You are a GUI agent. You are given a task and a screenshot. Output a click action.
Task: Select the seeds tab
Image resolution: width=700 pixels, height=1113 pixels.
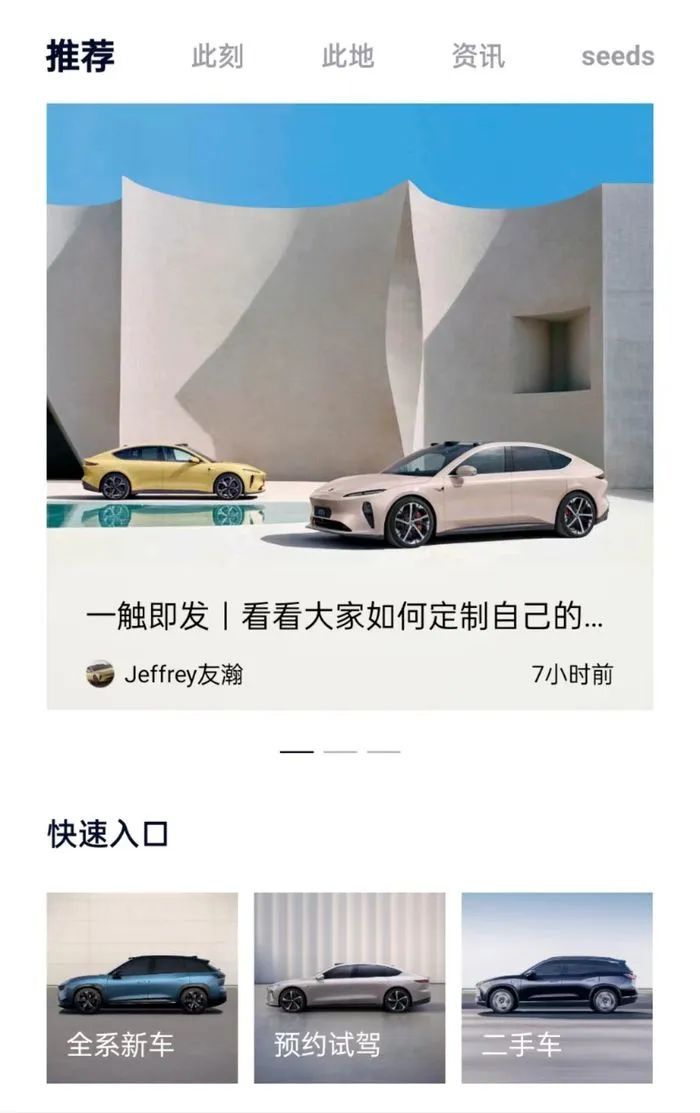[x=617, y=56]
